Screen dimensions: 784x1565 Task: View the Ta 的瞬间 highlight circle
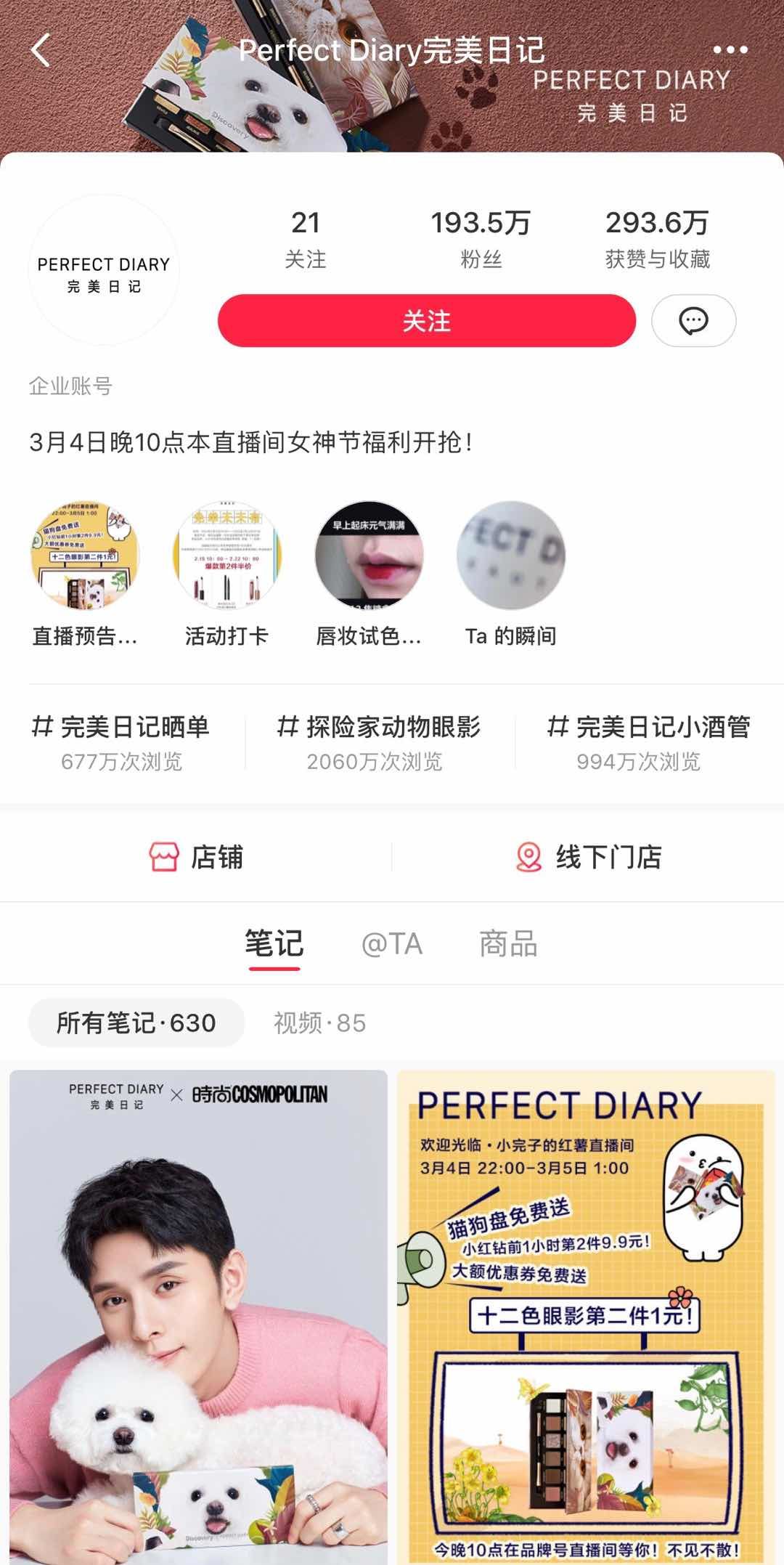(x=511, y=554)
